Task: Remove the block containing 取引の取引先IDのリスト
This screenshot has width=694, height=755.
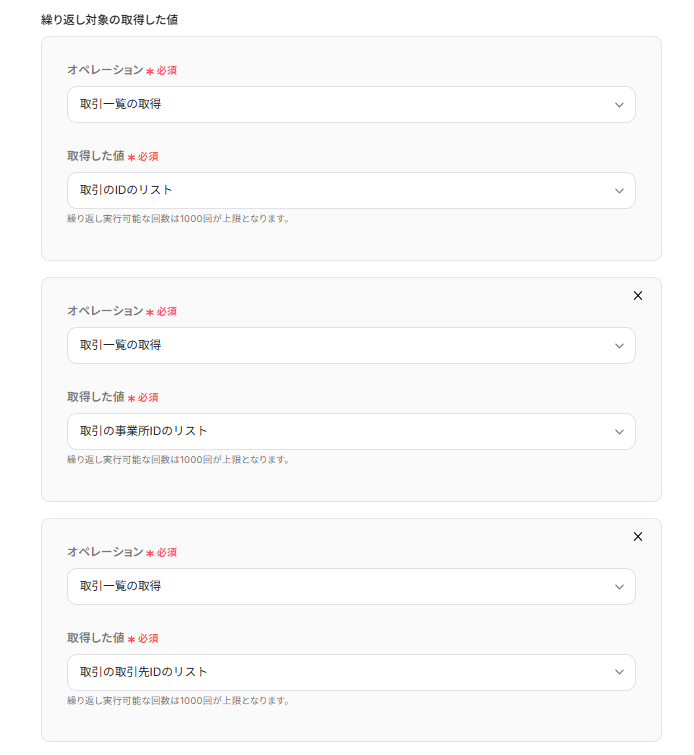Action: 638,537
